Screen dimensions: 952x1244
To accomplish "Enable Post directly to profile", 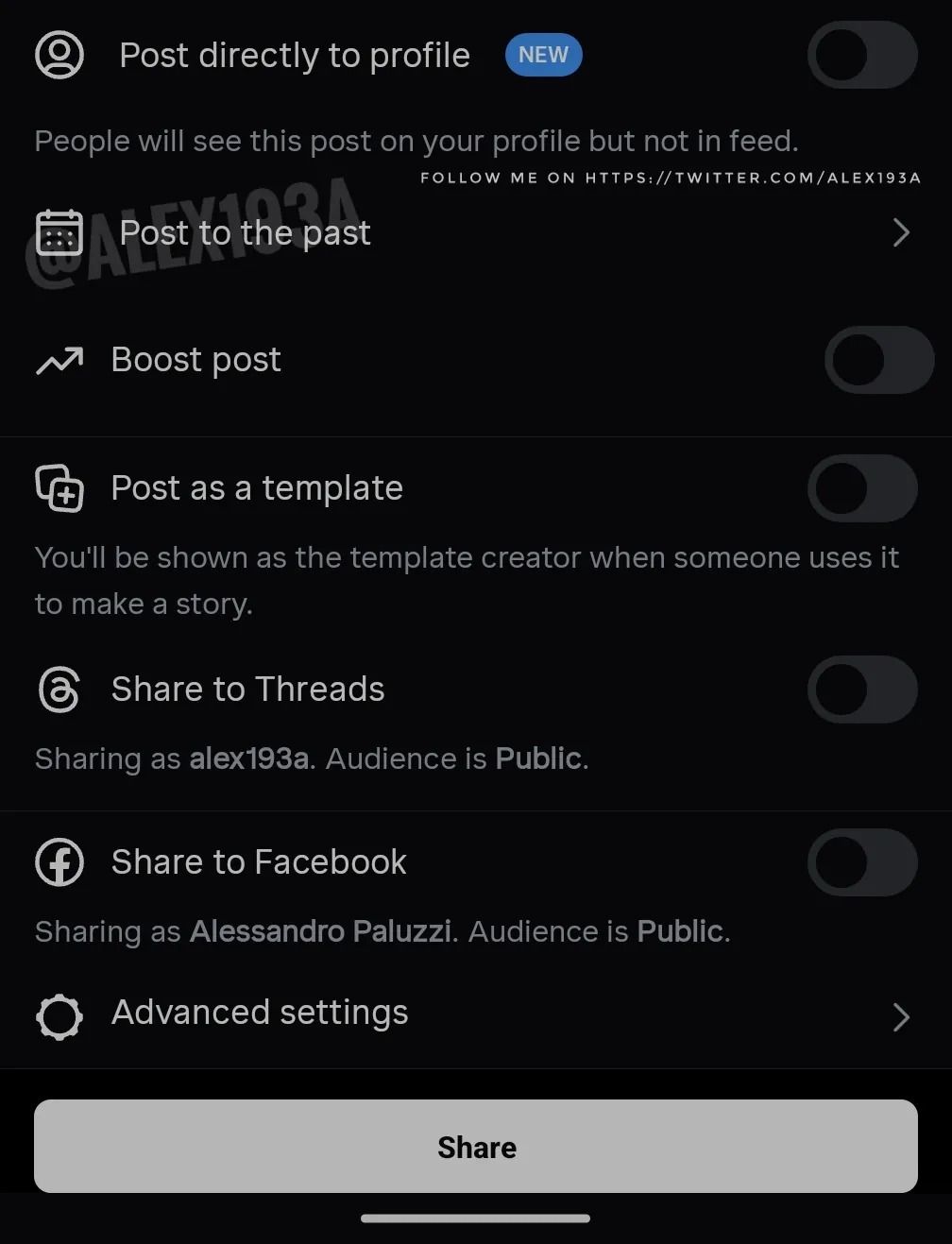I will 862,55.
